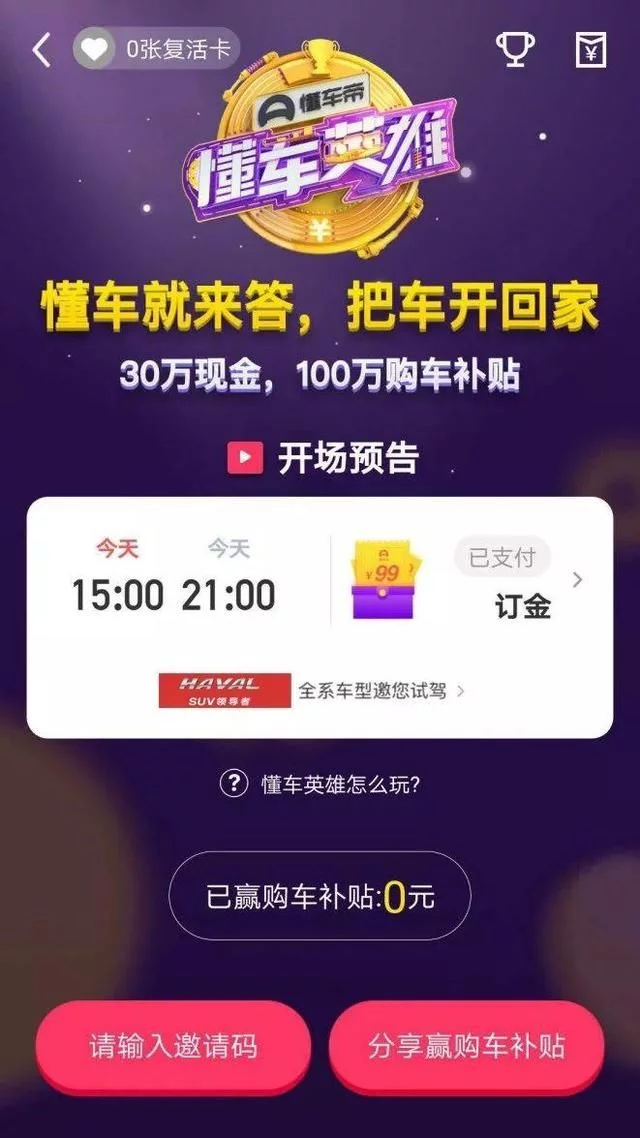Tap 请输入邀请码 button
The width and height of the screenshot is (640, 1138).
(173, 1046)
